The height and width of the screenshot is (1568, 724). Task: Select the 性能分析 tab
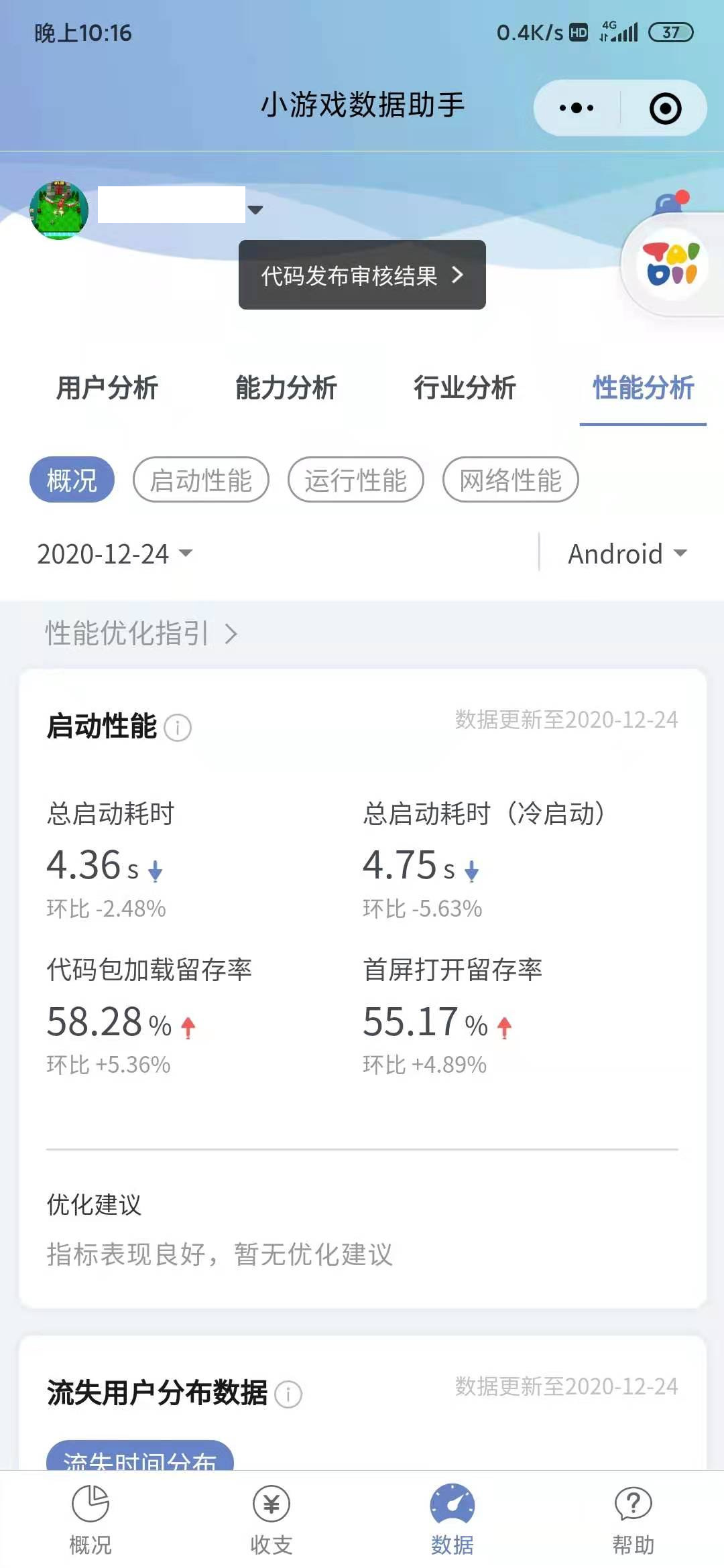pyautogui.click(x=643, y=388)
